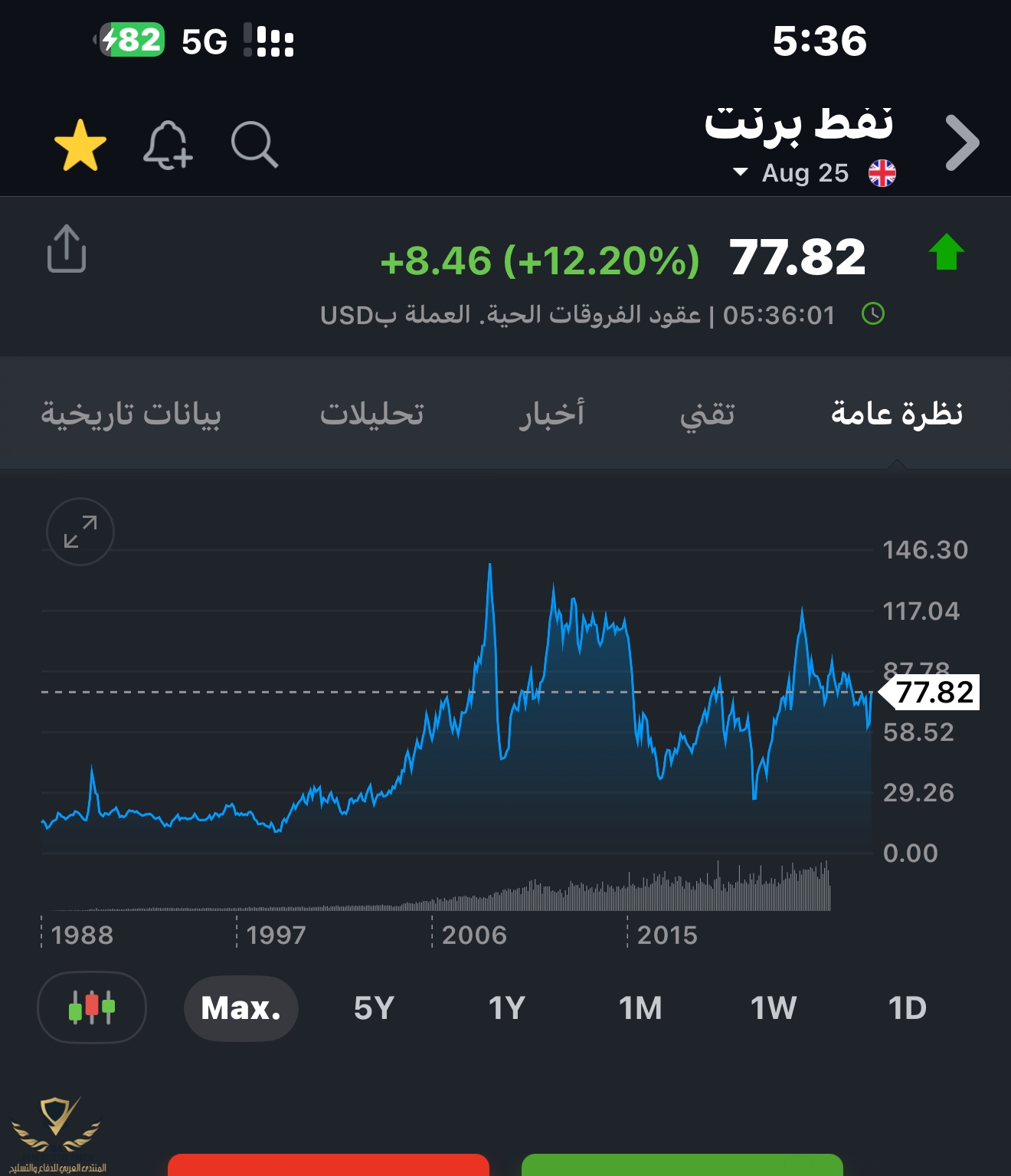This screenshot has width=1011, height=1176.
Task: Choose the 1Y chart range
Action: [507, 1008]
